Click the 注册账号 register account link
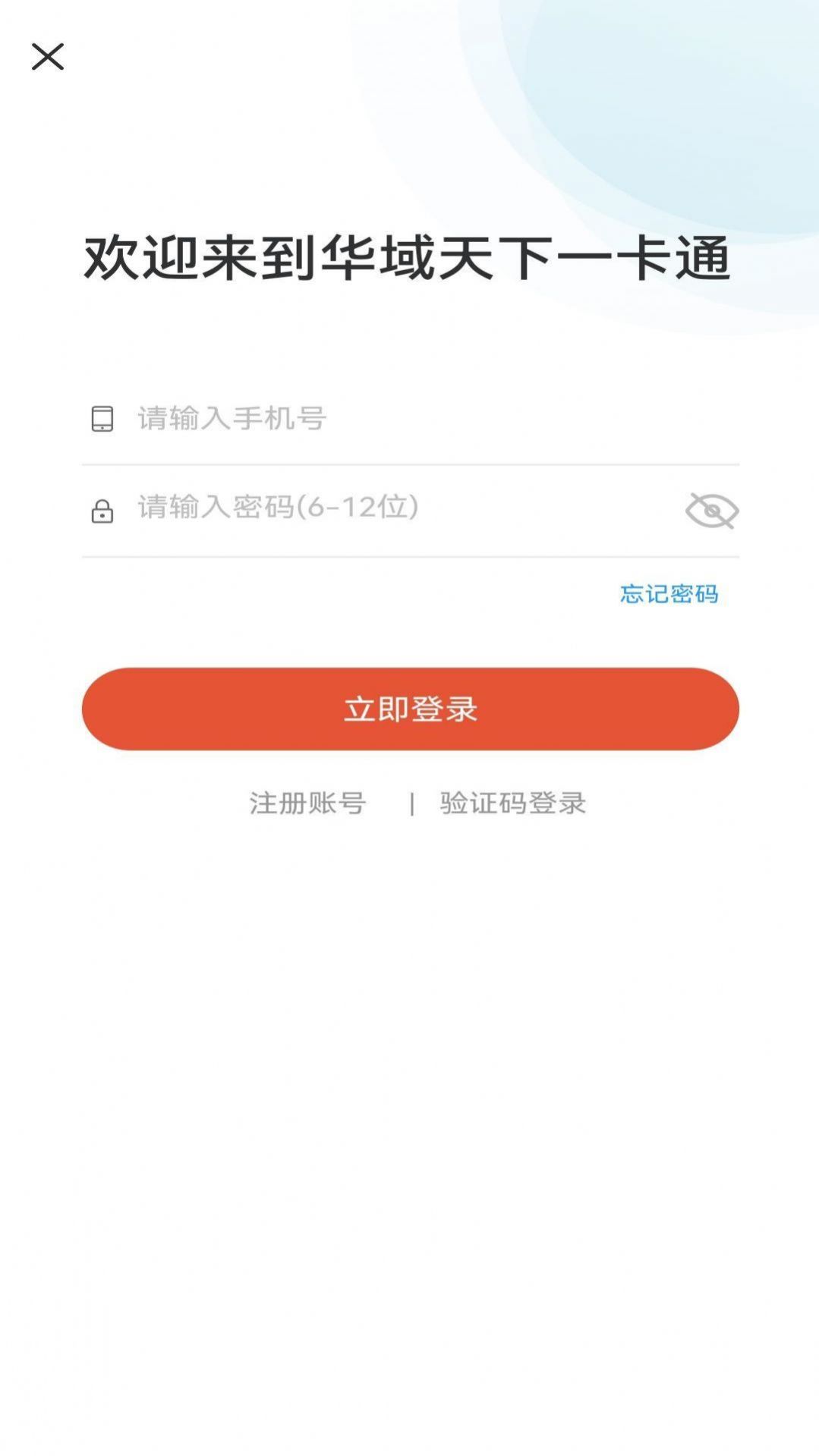Viewport: 819px width, 1456px height. (304, 803)
